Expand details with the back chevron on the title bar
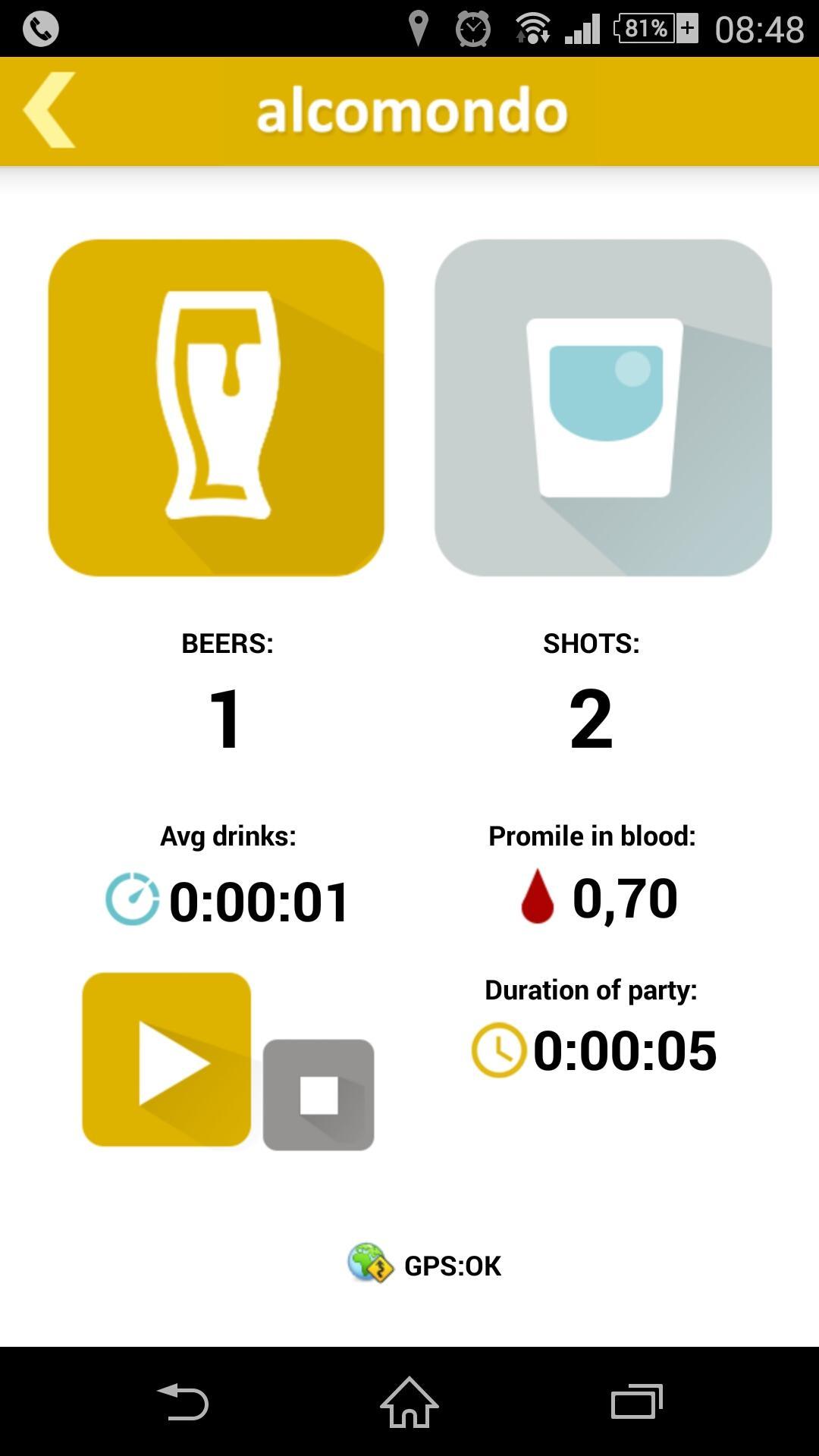819x1456 pixels. (51, 110)
